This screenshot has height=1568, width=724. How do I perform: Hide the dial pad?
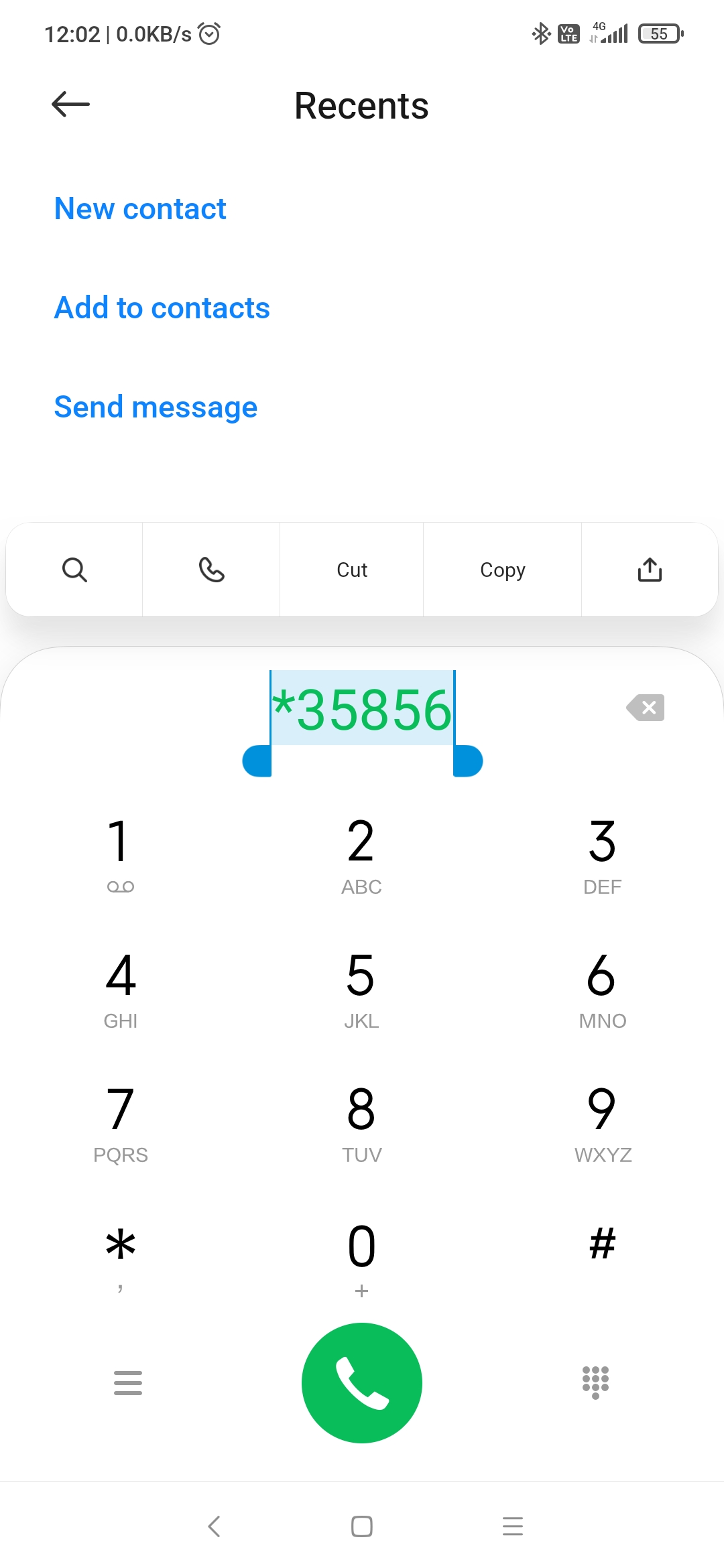click(595, 1382)
